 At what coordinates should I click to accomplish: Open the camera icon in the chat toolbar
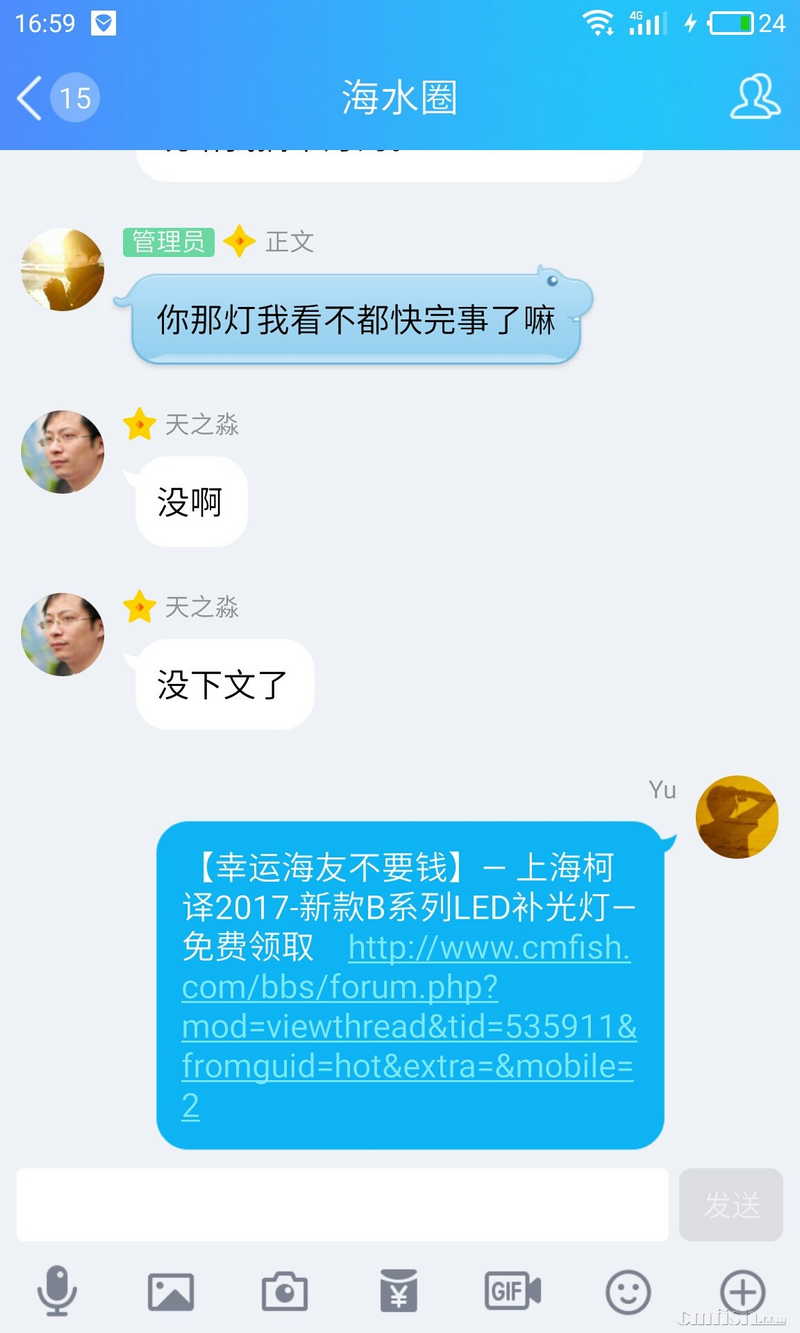pos(284,1290)
